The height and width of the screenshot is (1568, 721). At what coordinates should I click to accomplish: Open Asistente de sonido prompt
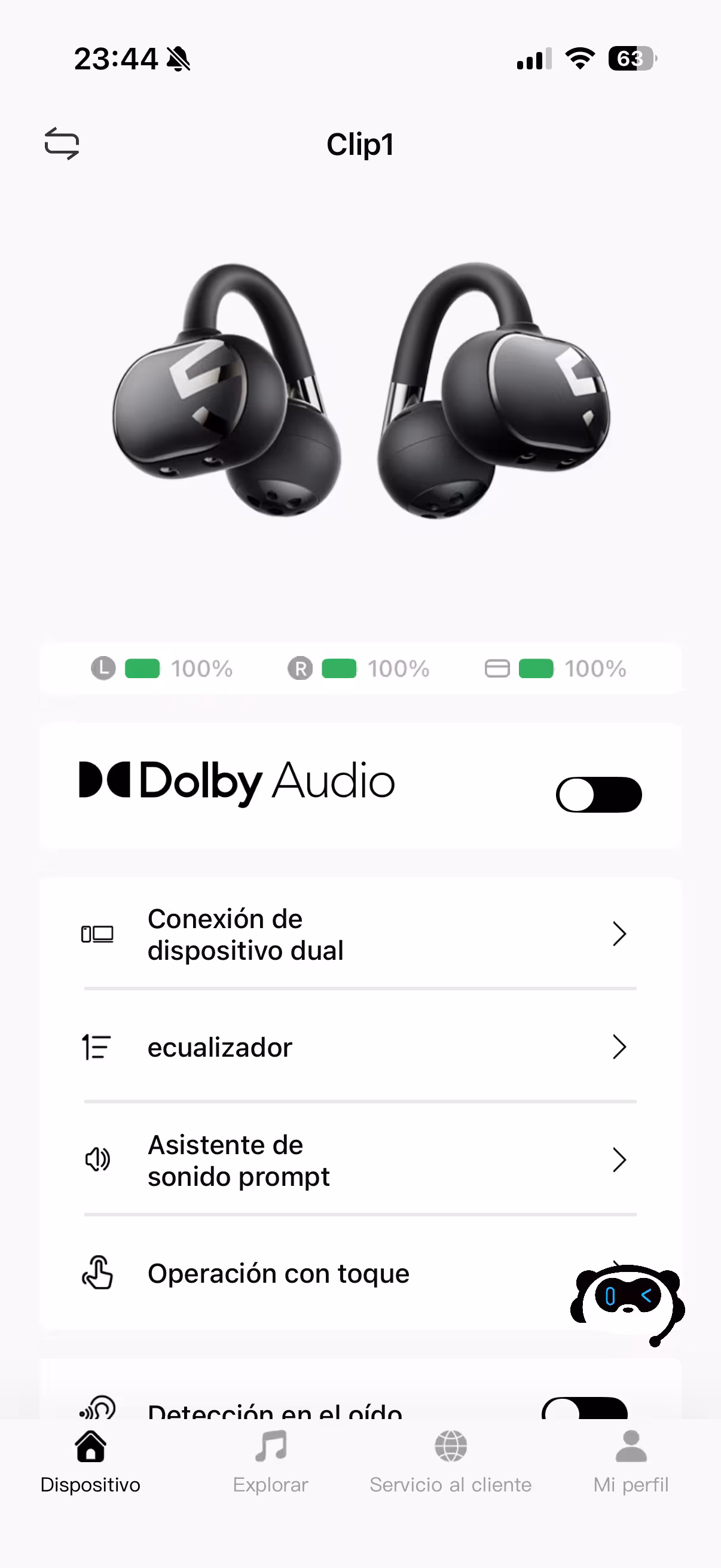(x=360, y=1160)
